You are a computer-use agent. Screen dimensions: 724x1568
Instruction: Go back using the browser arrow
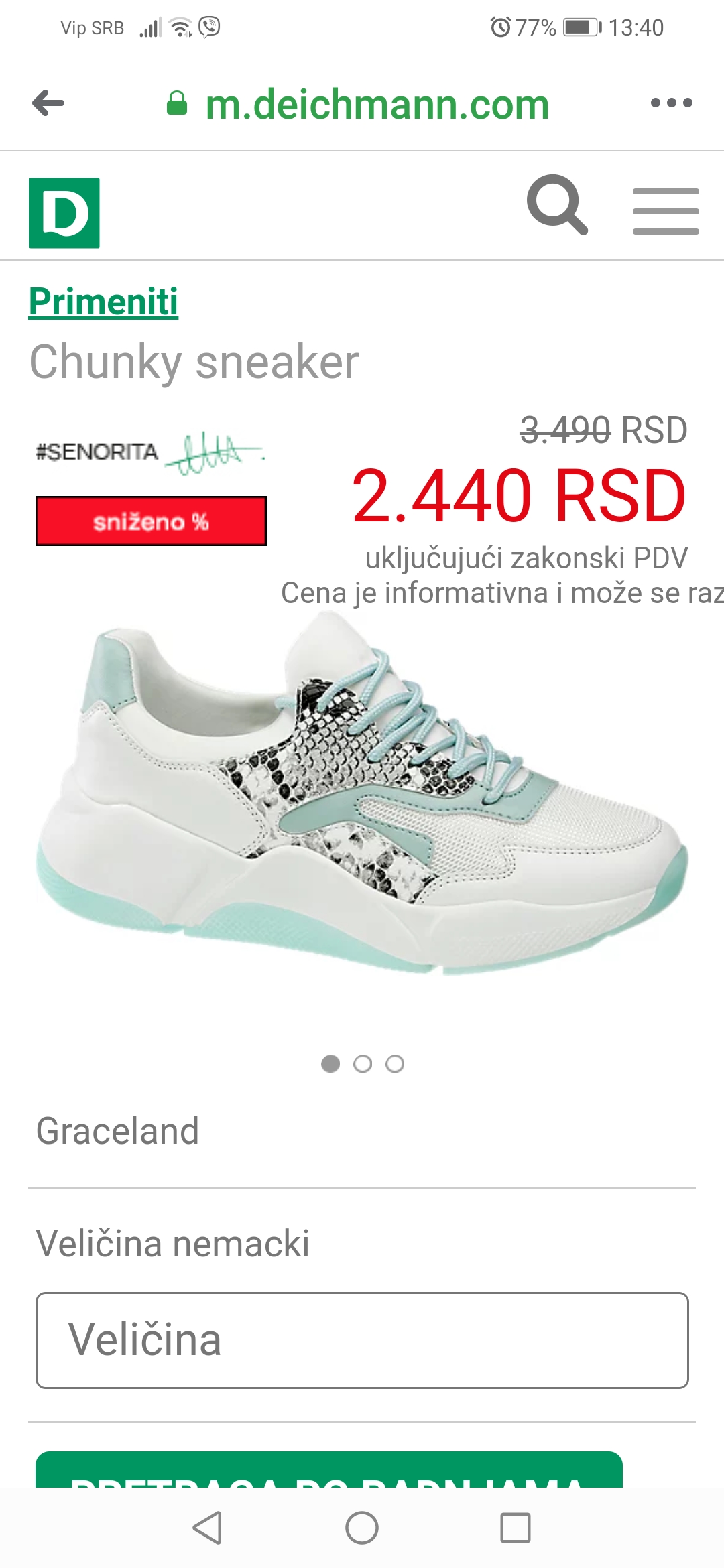[48, 103]
